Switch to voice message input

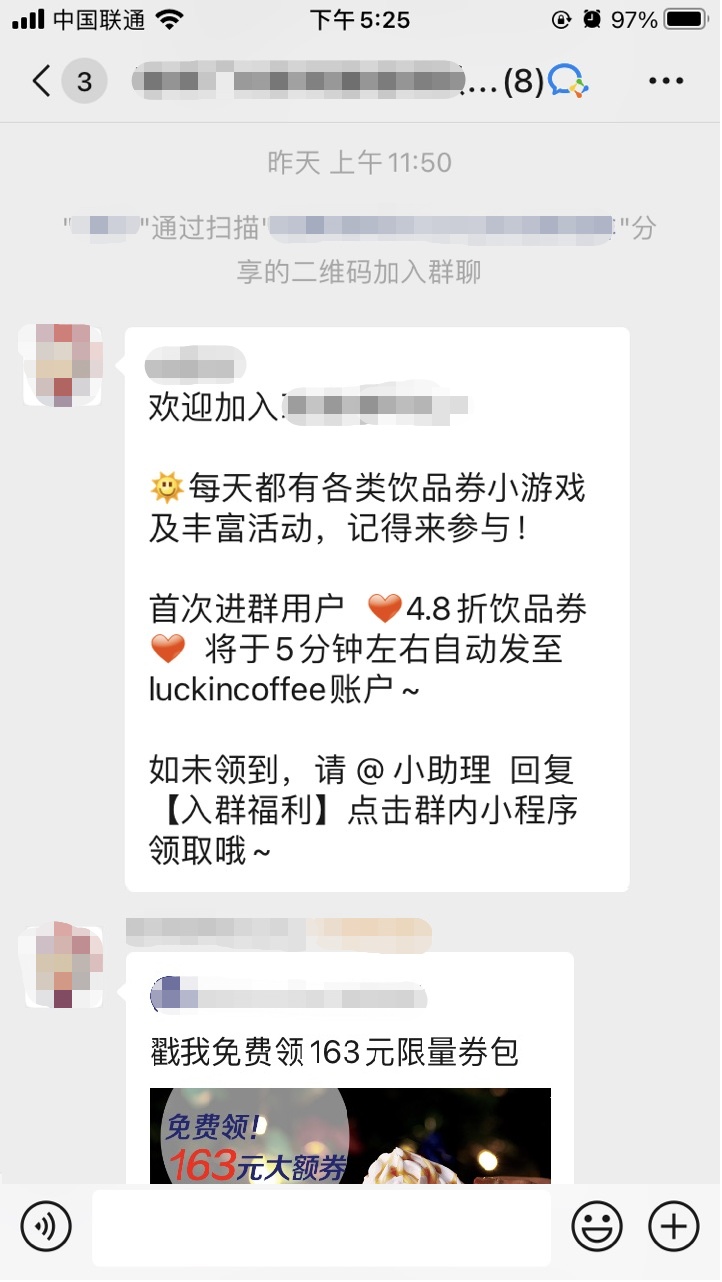coord(46,1226)
